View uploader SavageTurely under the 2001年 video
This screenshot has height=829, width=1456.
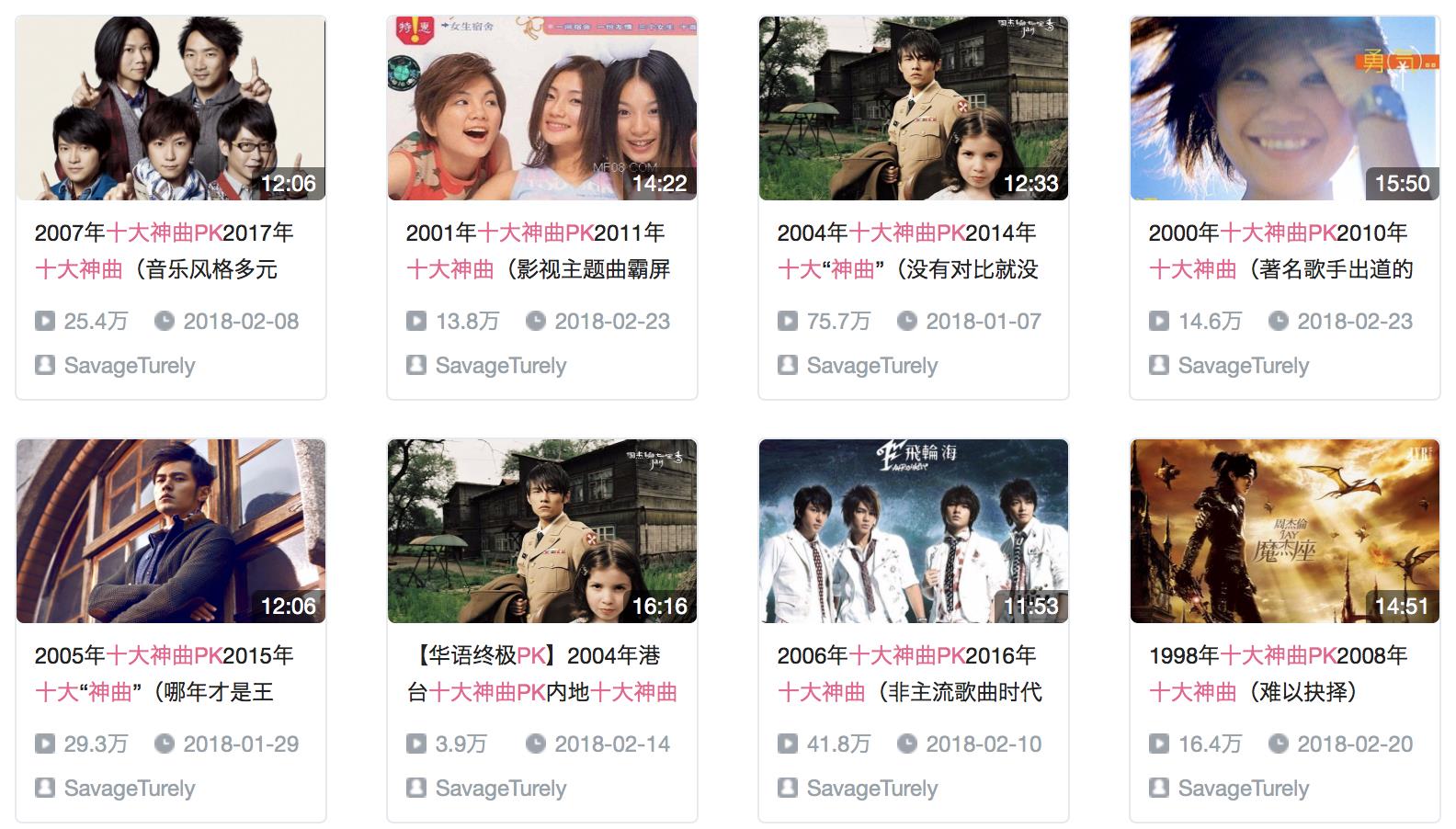pos(501,366)
